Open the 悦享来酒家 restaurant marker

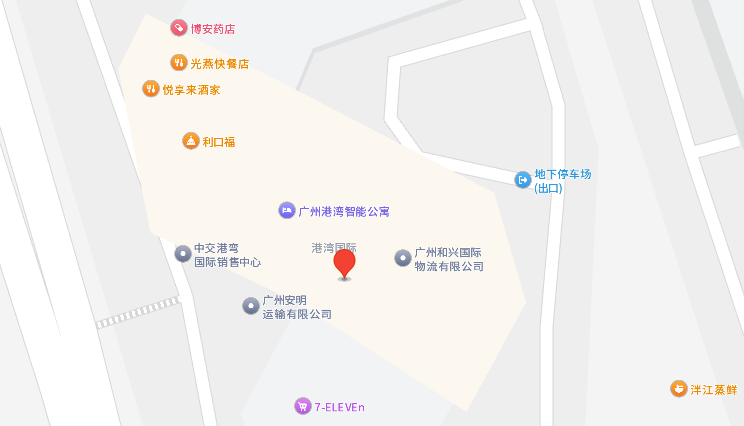(151, 89)
